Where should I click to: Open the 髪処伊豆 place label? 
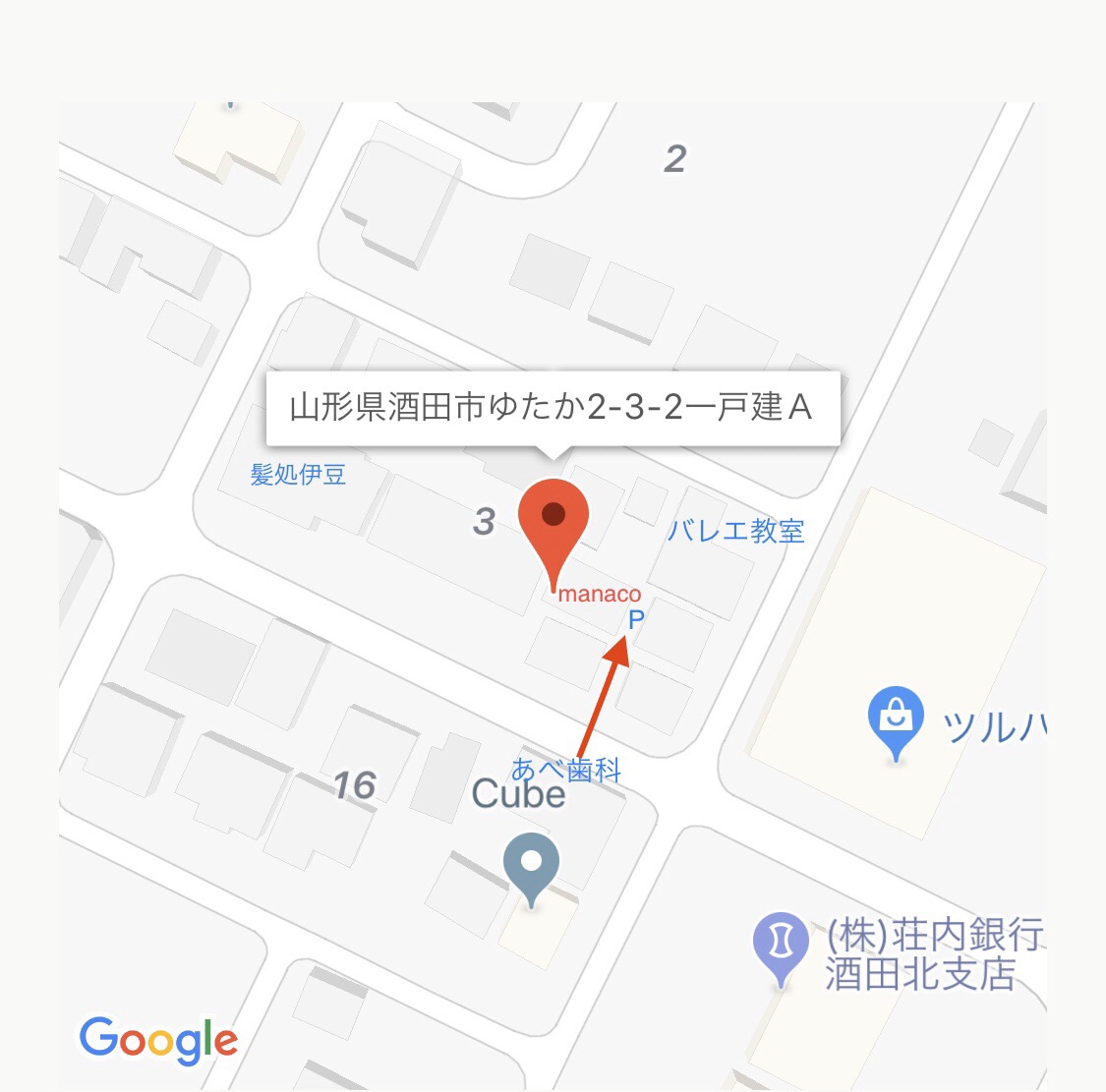[298, 475]
